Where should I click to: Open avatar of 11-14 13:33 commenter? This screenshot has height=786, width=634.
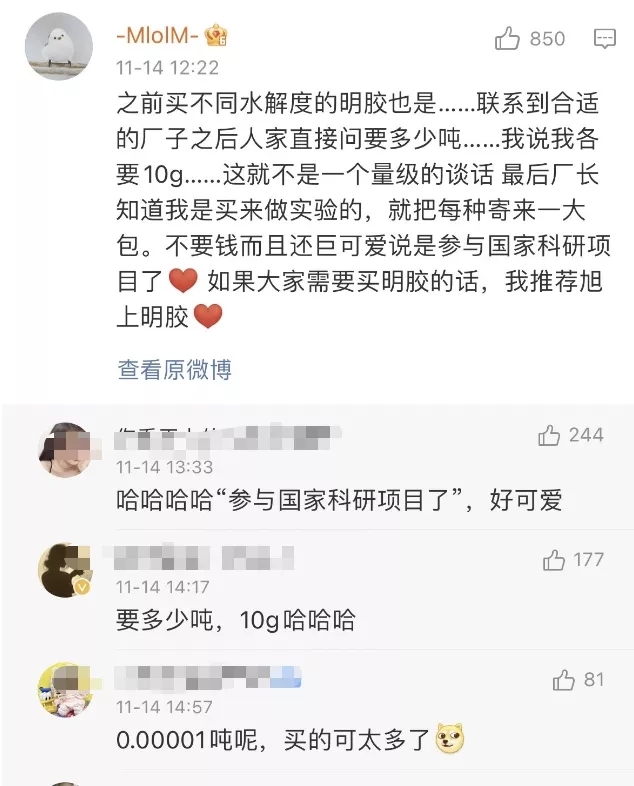click(64, 450)
